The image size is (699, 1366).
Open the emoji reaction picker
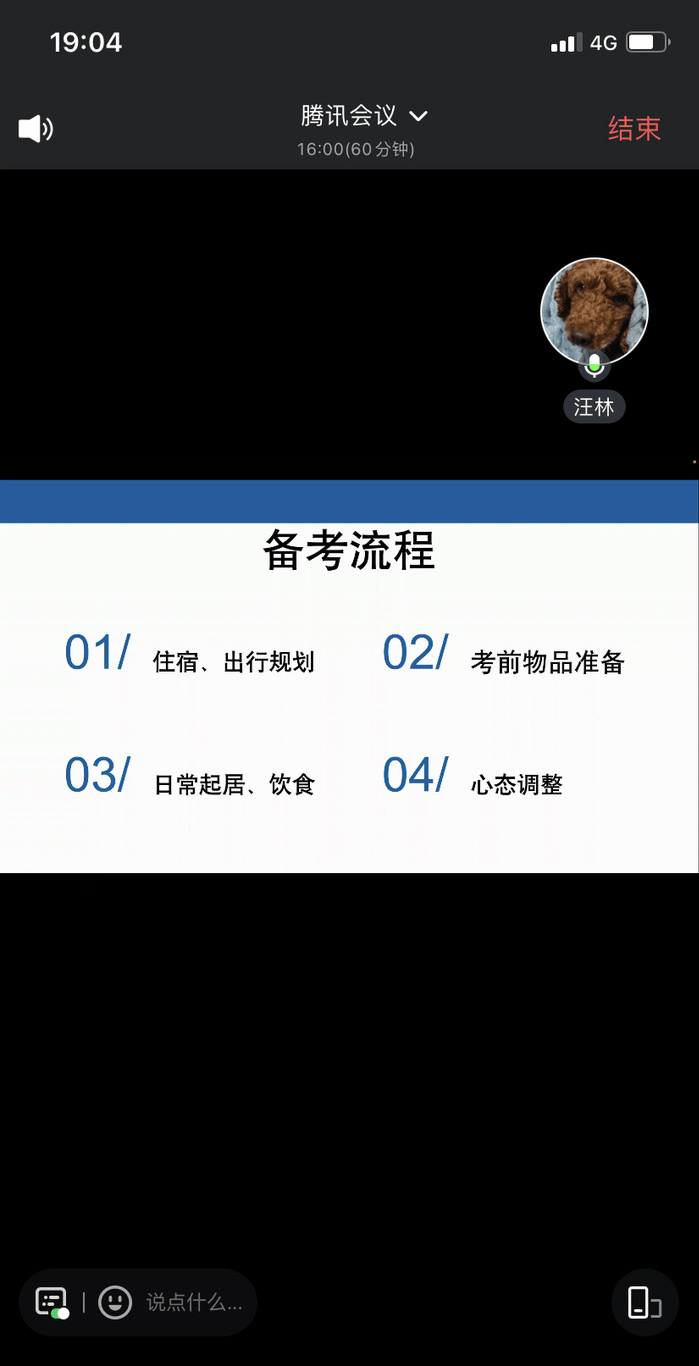tap(115, 1302)
